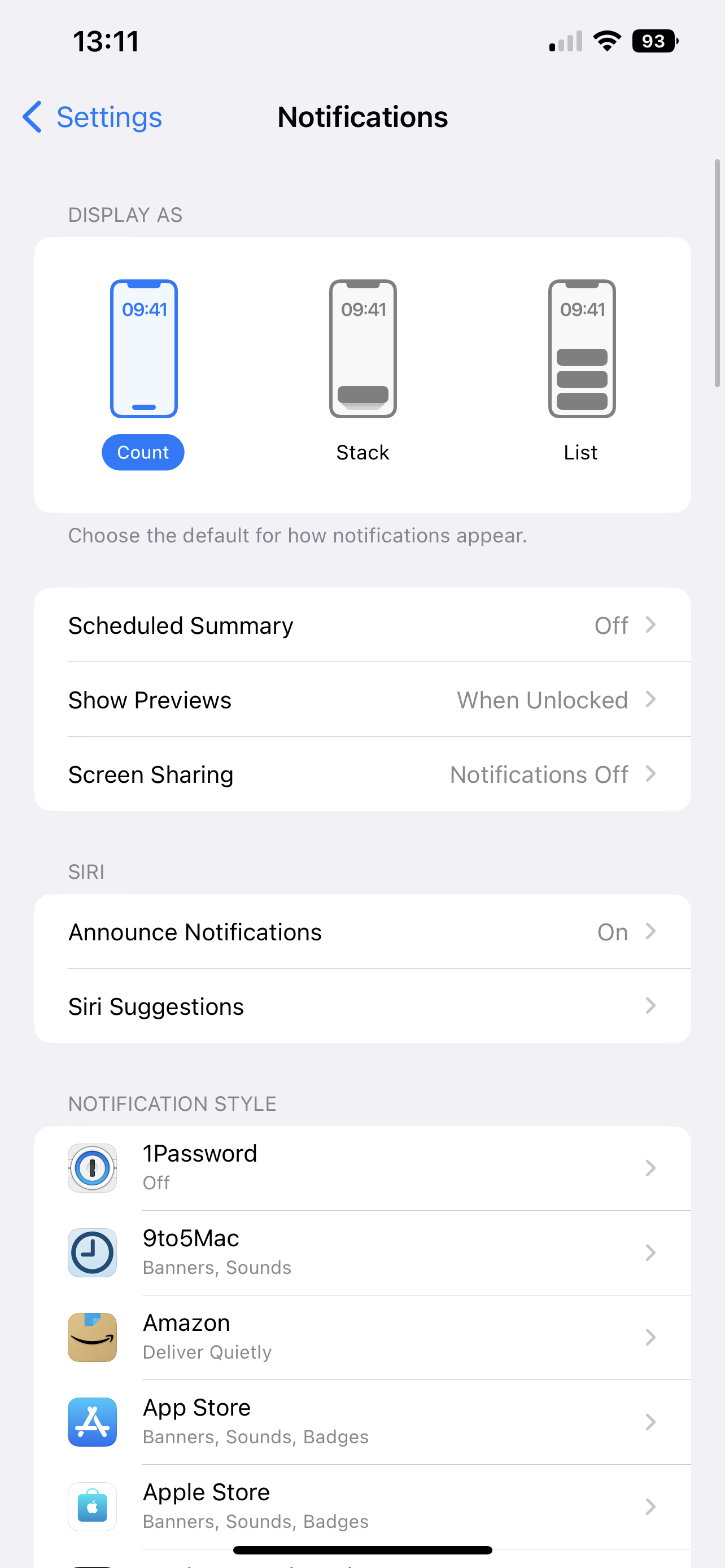Choose Count as the notification display style
This screenshot has width=725, height=1568.
tap(142, 452)
